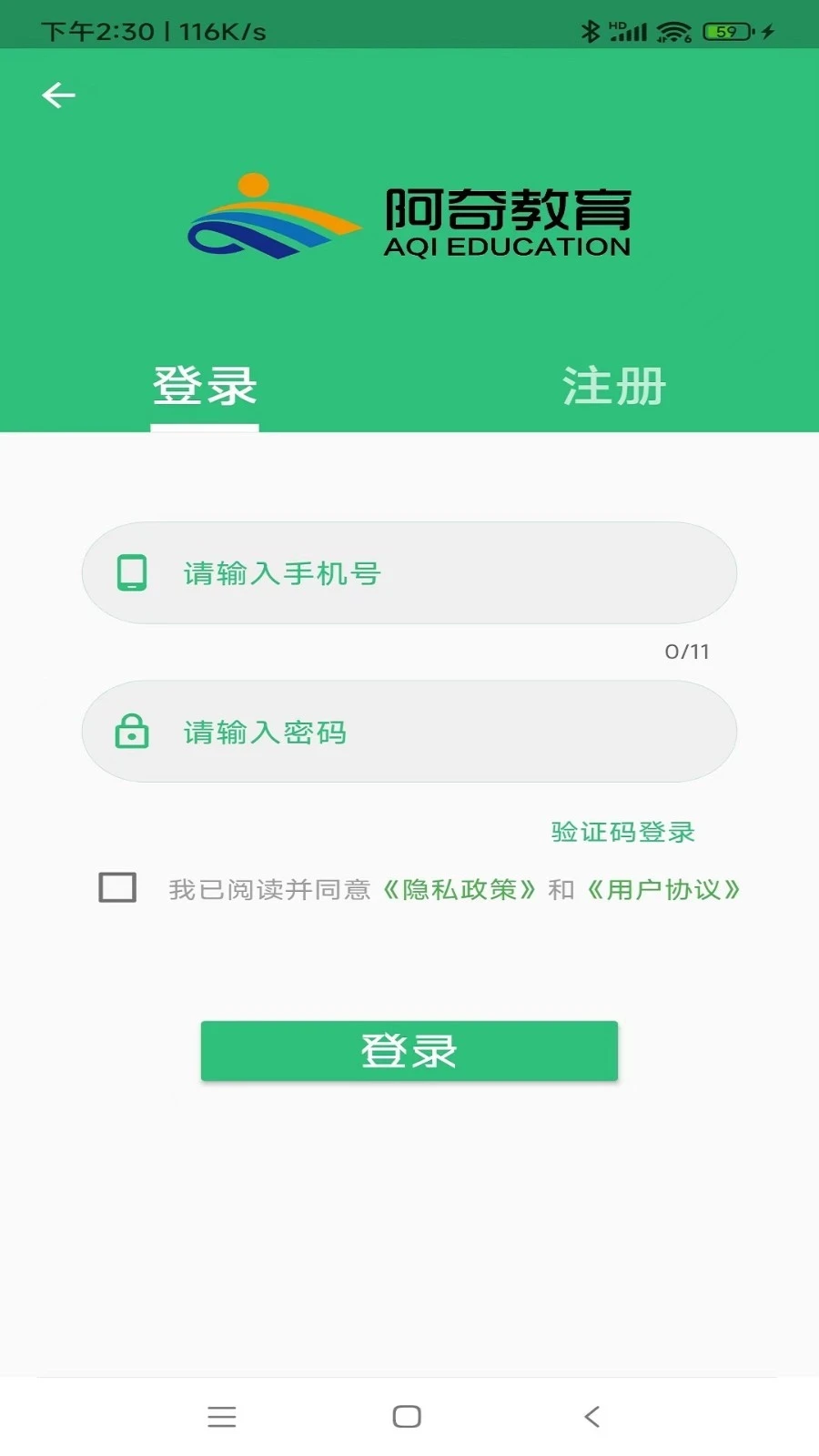Image resolution: width=819 pixels, height=1456 pixels.
Task: Open 验证码登录 verification code login
Action: pos(622,832)
